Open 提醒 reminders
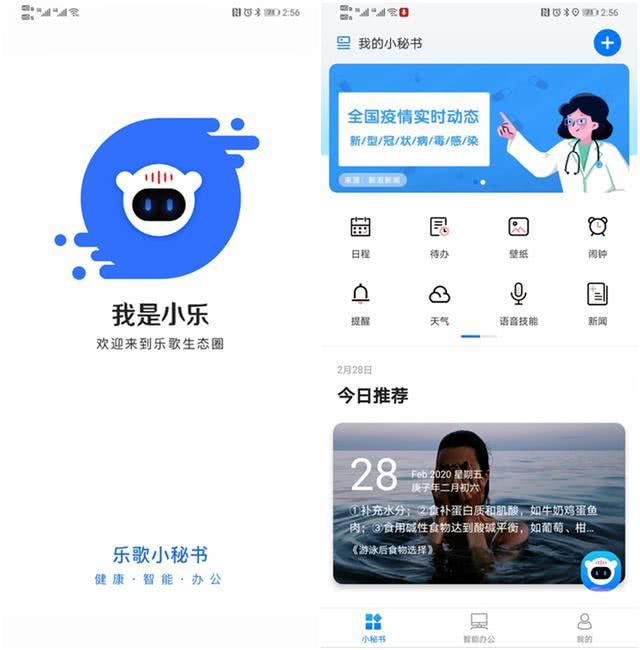Screen dimensions: 640x650 [361, 302]
